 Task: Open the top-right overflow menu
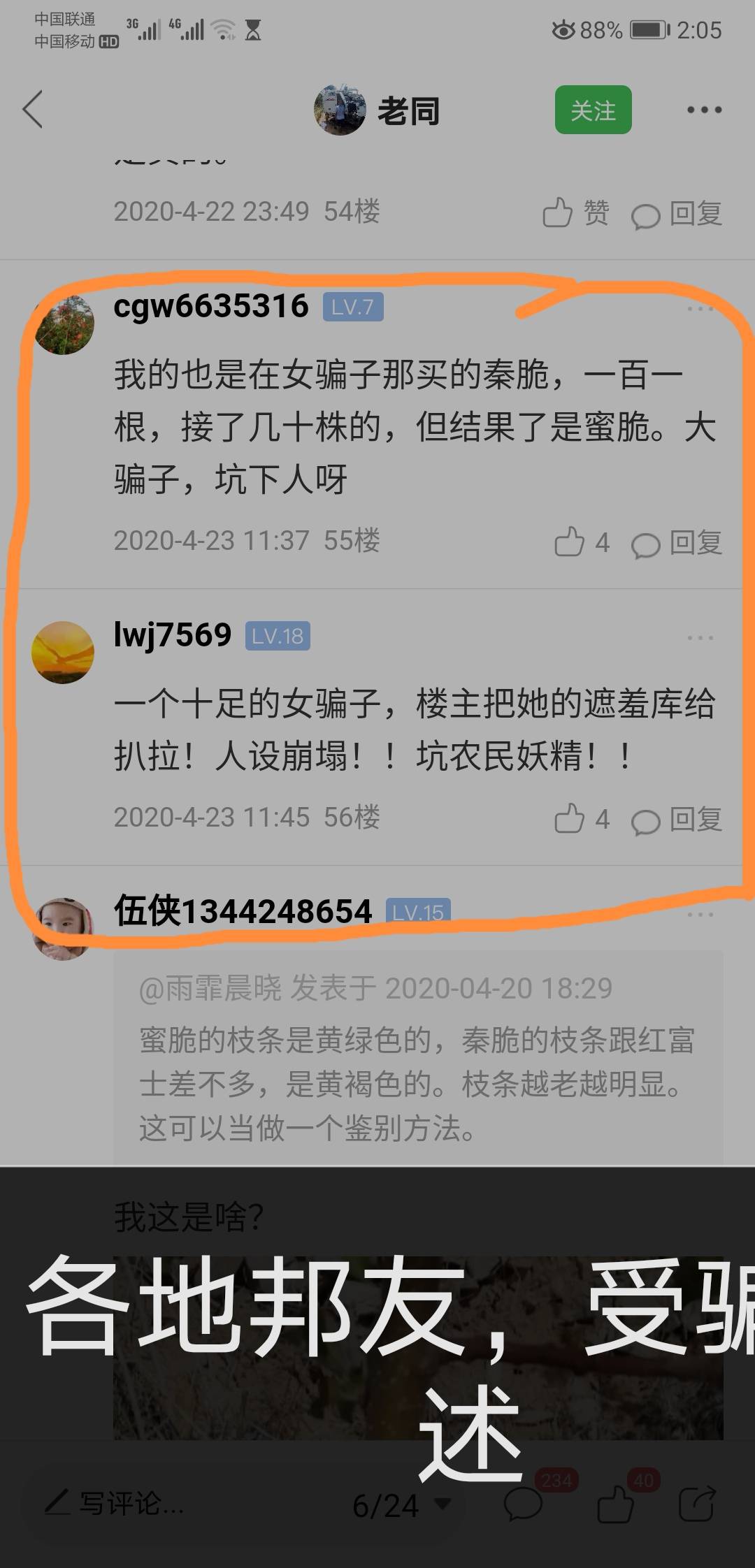click(x=703, y=110)
